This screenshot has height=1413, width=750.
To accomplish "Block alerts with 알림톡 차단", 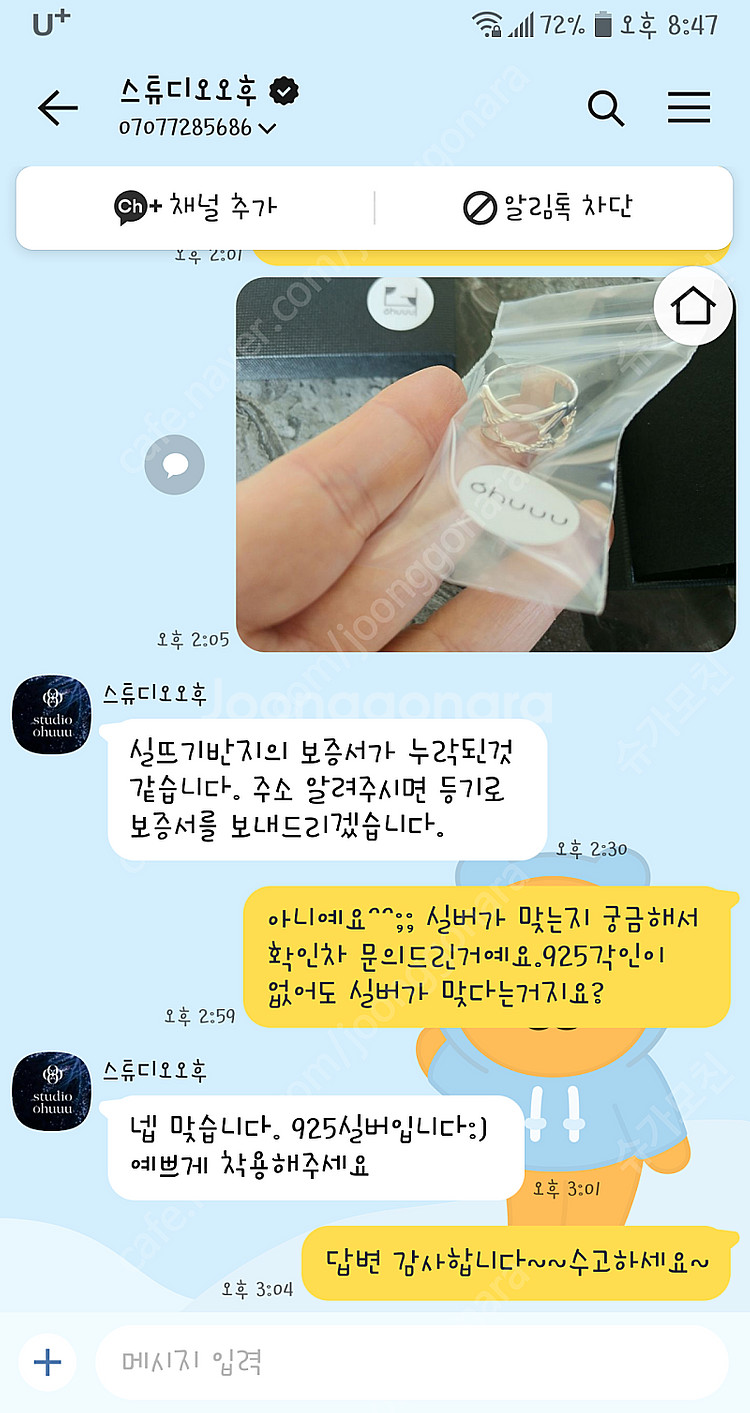I will tap(549, 208).
